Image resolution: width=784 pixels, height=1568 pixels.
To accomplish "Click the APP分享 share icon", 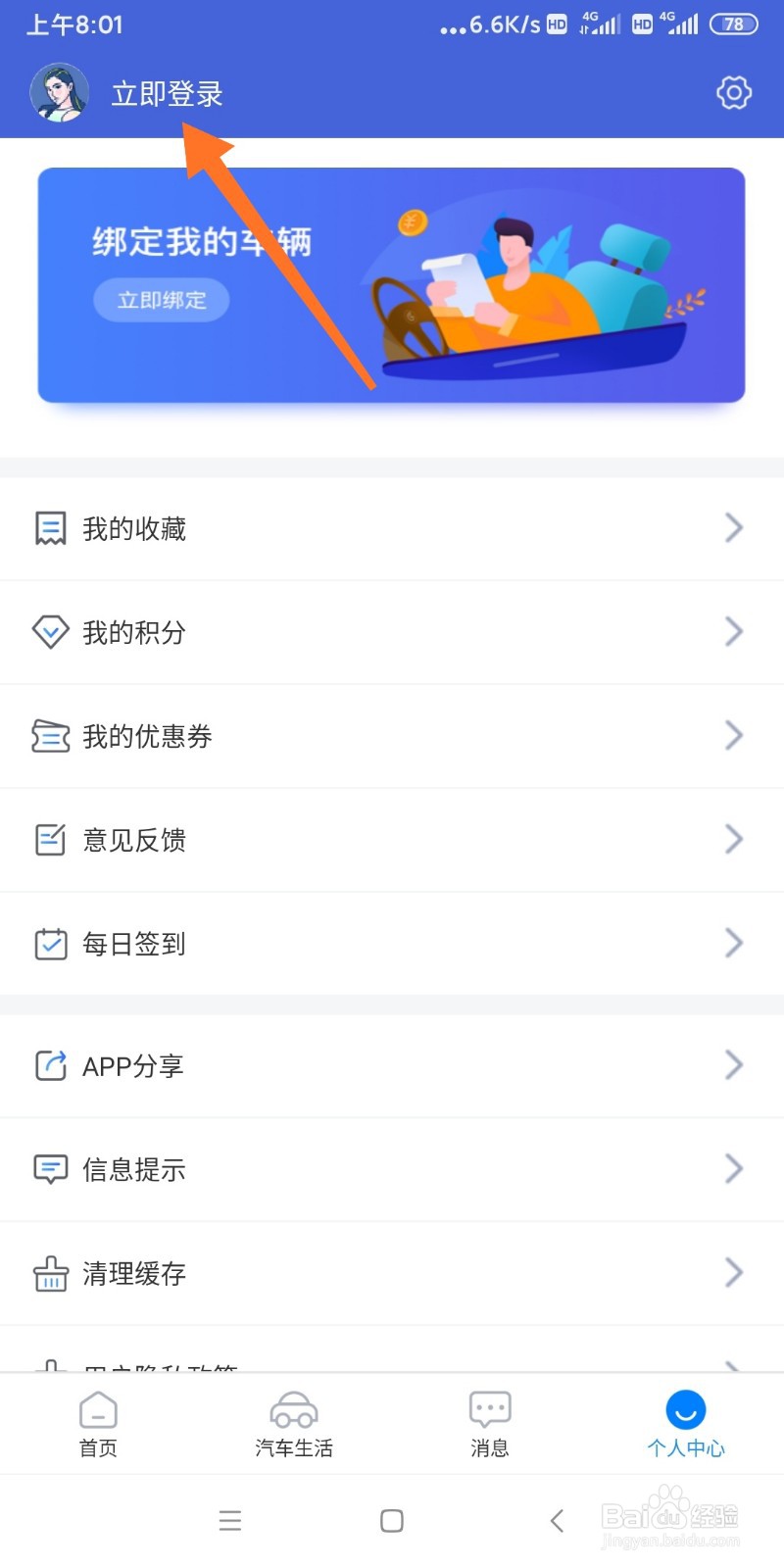I will (x=50, y=1065).
